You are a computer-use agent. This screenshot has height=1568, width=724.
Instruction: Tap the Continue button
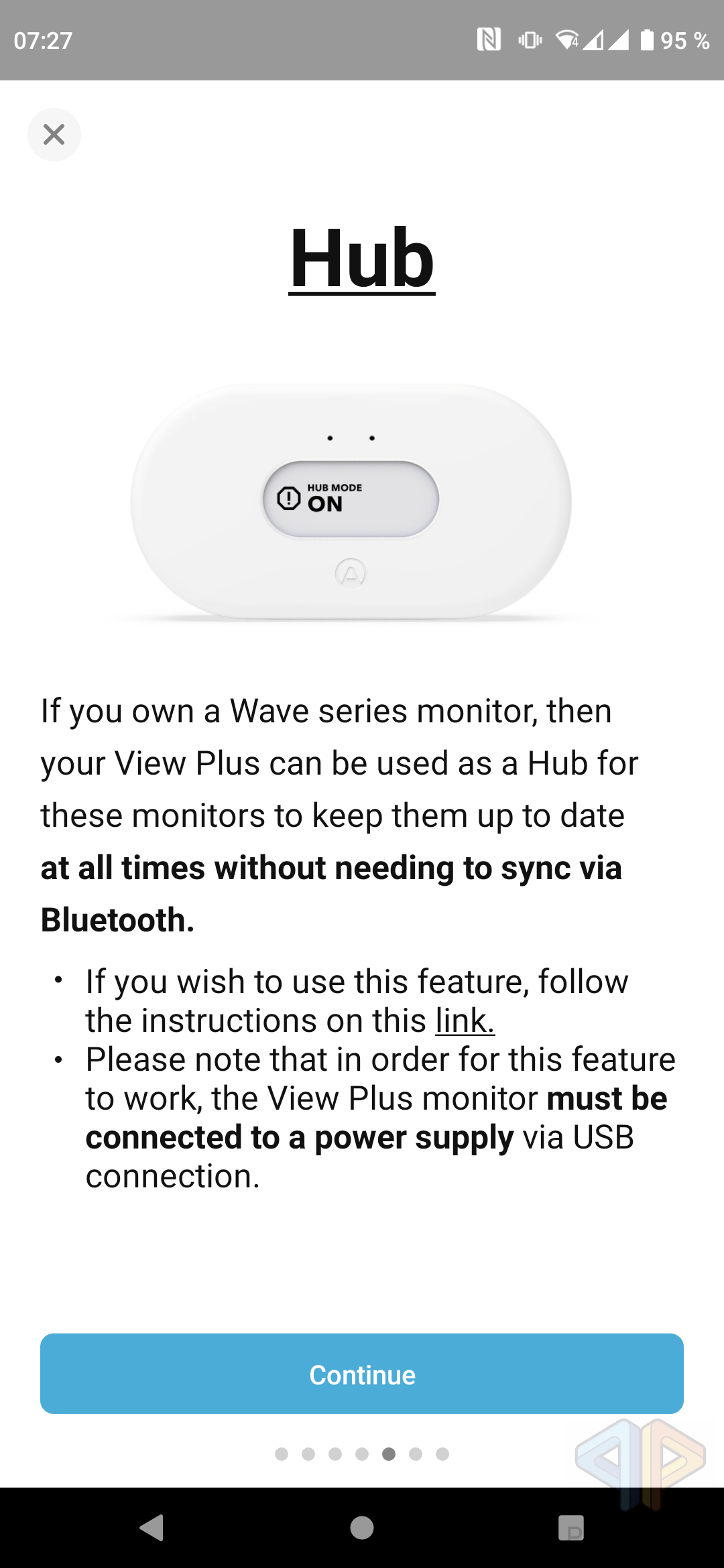(x=362, y=1374)
